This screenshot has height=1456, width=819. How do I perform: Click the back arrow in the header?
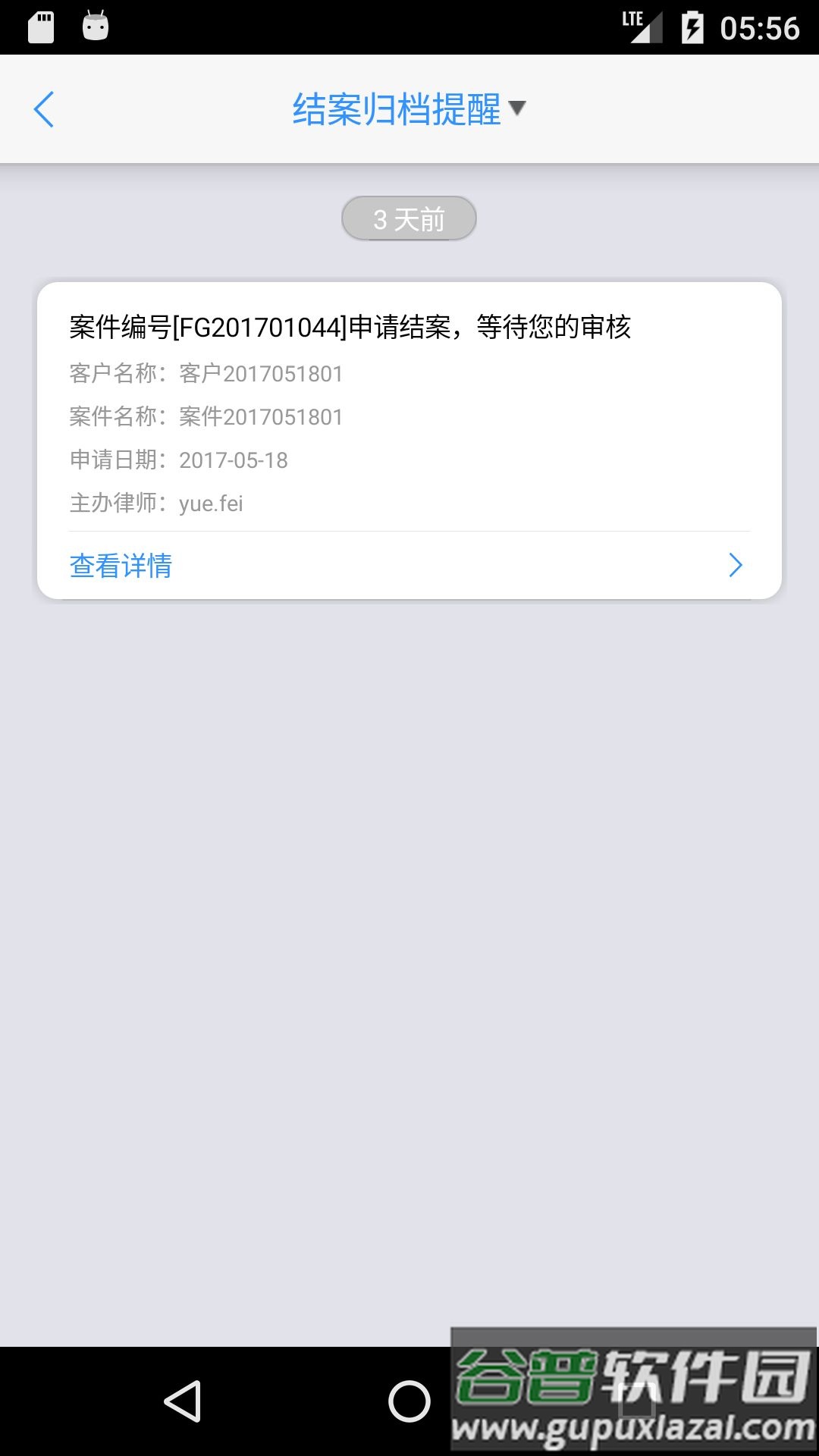tap(44, 109)
